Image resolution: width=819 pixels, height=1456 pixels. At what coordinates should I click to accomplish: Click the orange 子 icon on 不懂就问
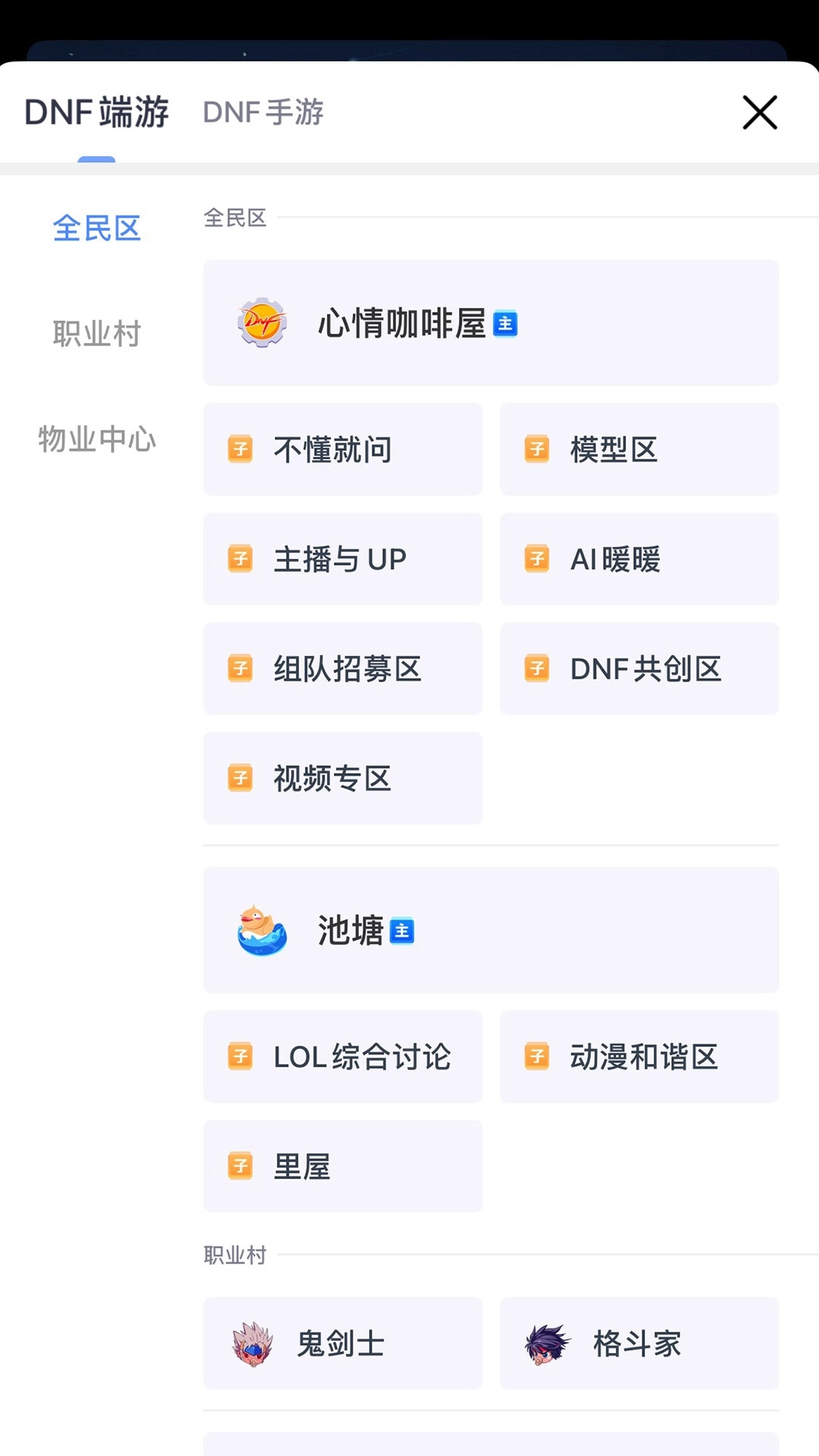(240, 450)
